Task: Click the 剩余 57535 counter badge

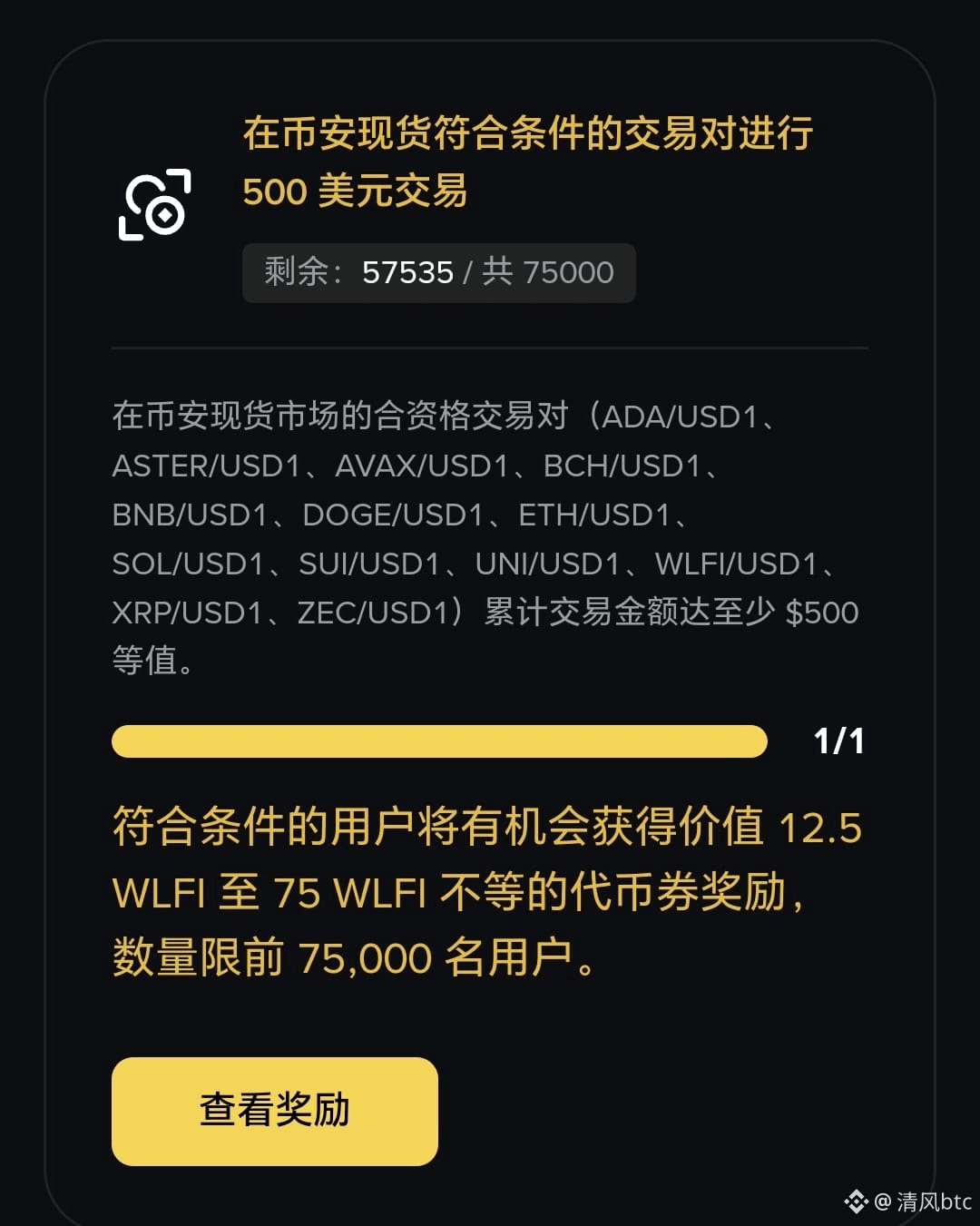Action: [x=438, y=272]
